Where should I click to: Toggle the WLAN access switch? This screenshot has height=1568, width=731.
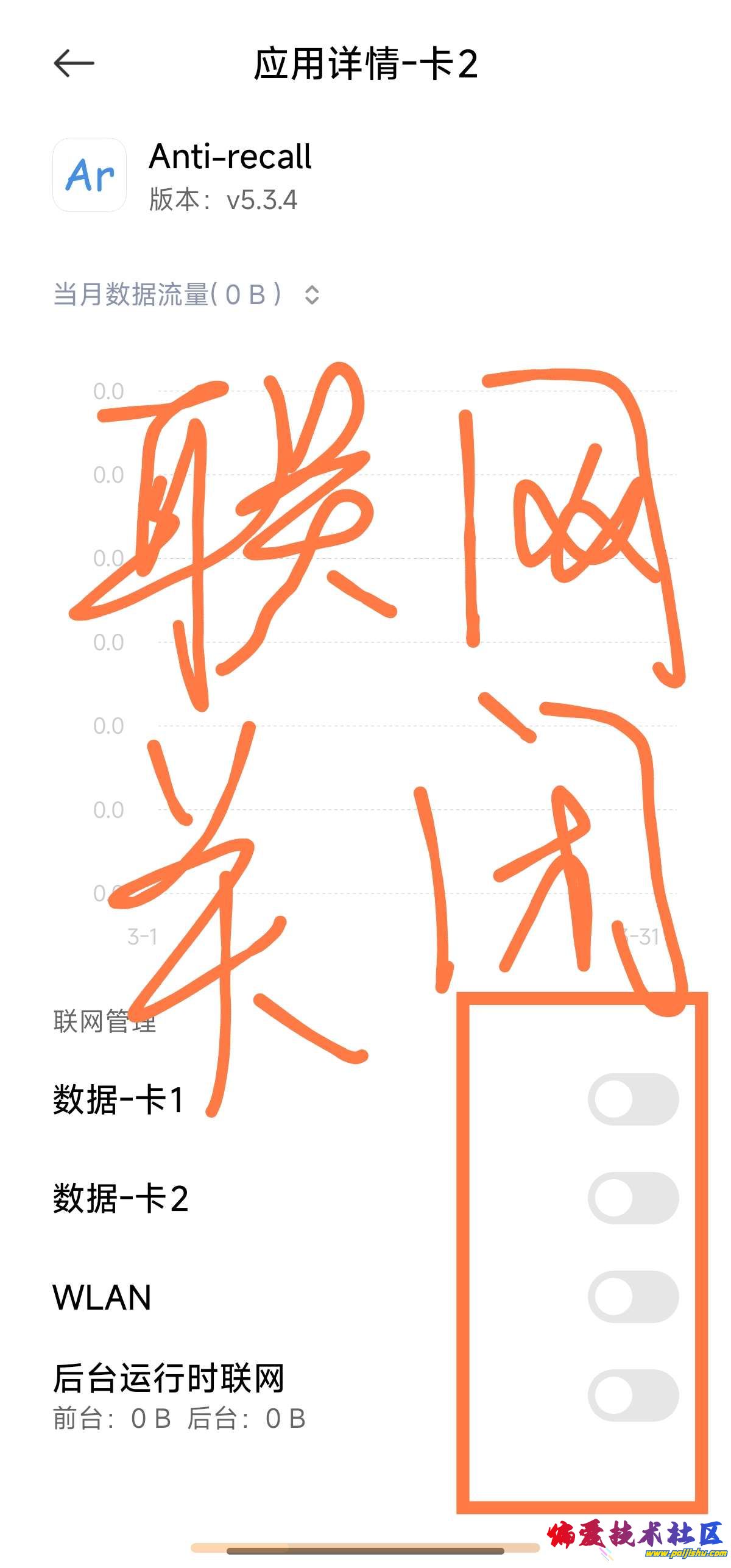(632, 1296)
